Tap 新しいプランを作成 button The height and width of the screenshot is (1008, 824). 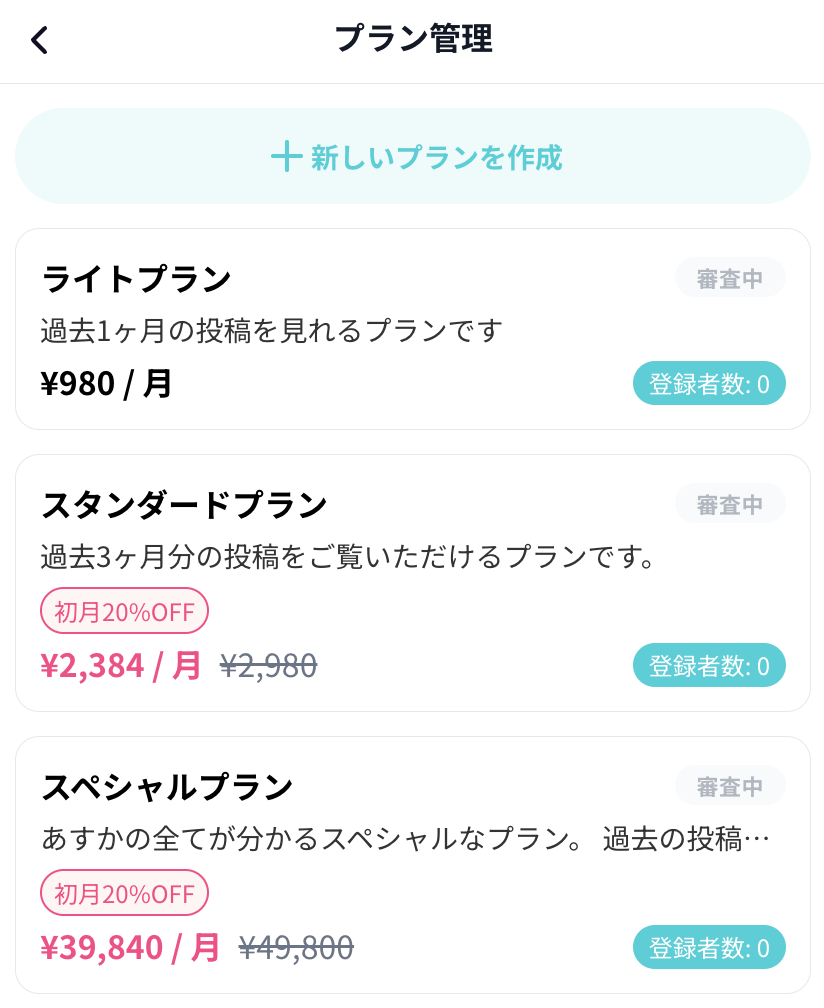point(412,157)
